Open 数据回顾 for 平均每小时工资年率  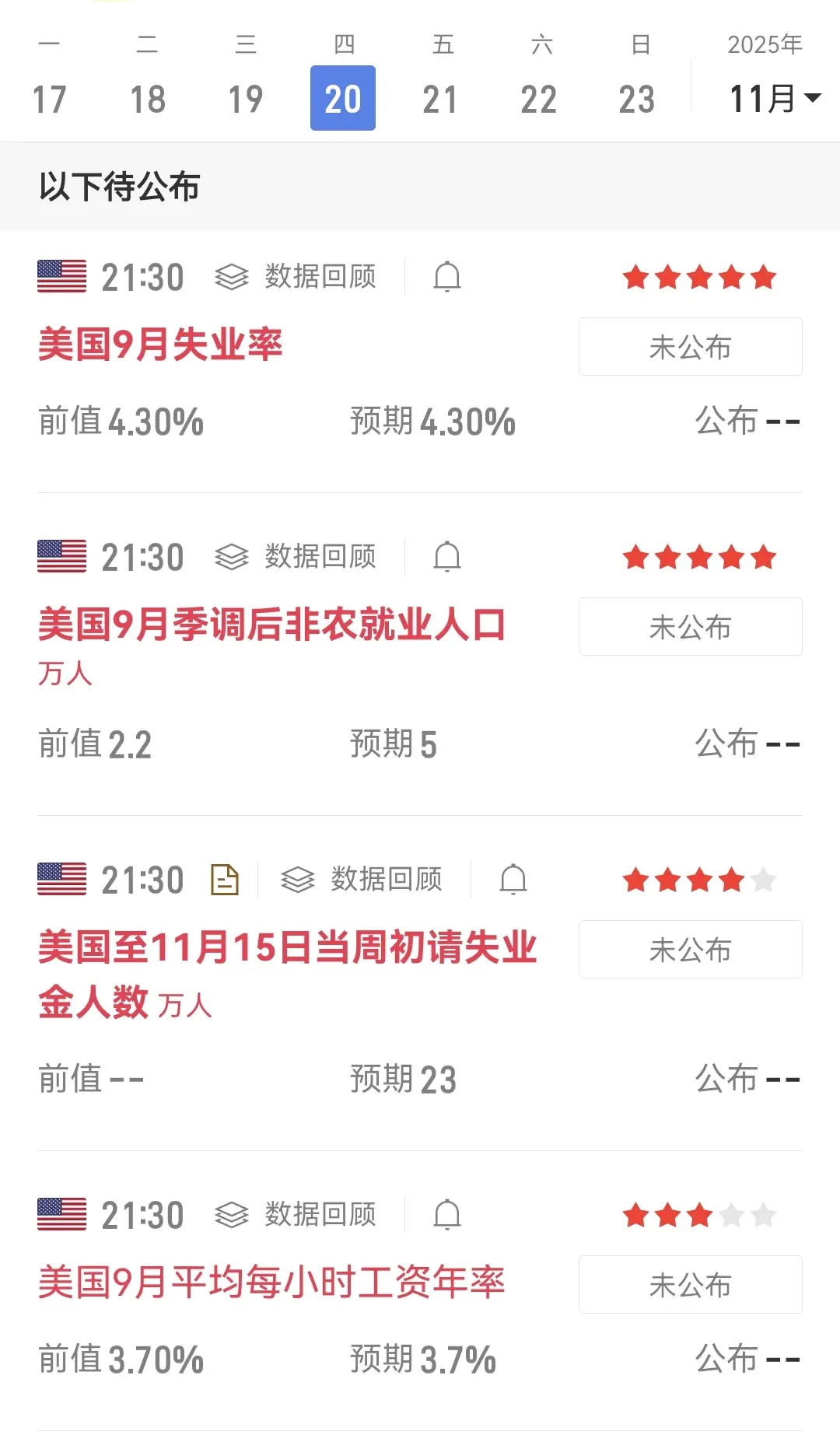click(x=296, y=1215)
